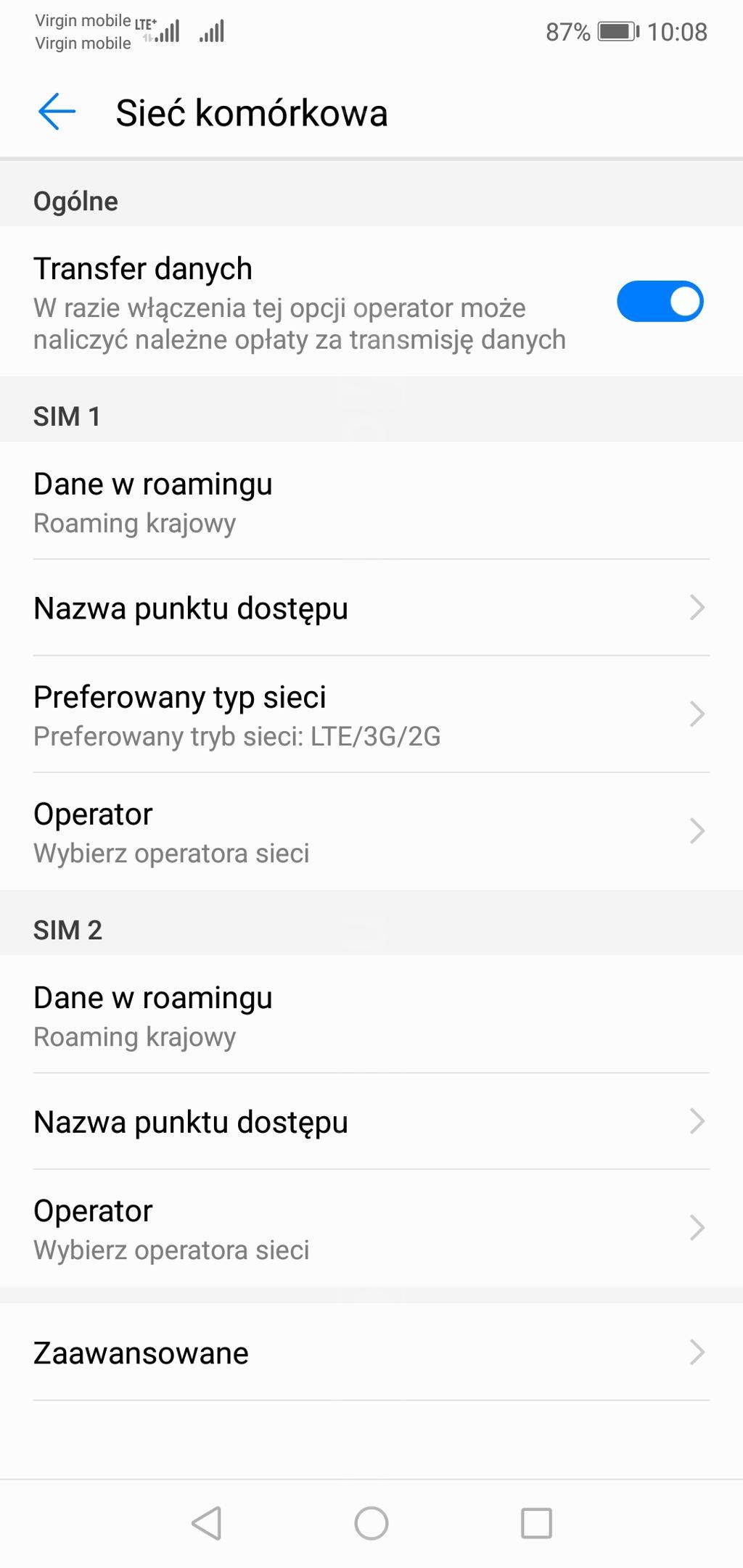Go back from Sieć komórkowa screen

coord(57,112)
